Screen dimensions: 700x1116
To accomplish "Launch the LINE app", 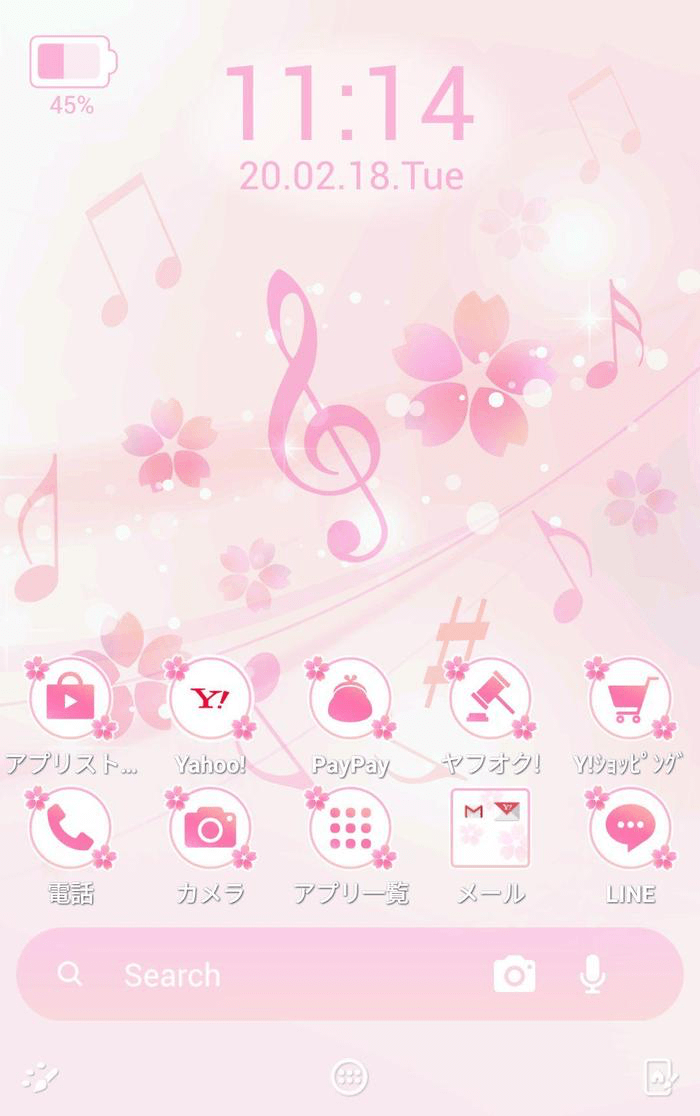I will coord(630,828).
